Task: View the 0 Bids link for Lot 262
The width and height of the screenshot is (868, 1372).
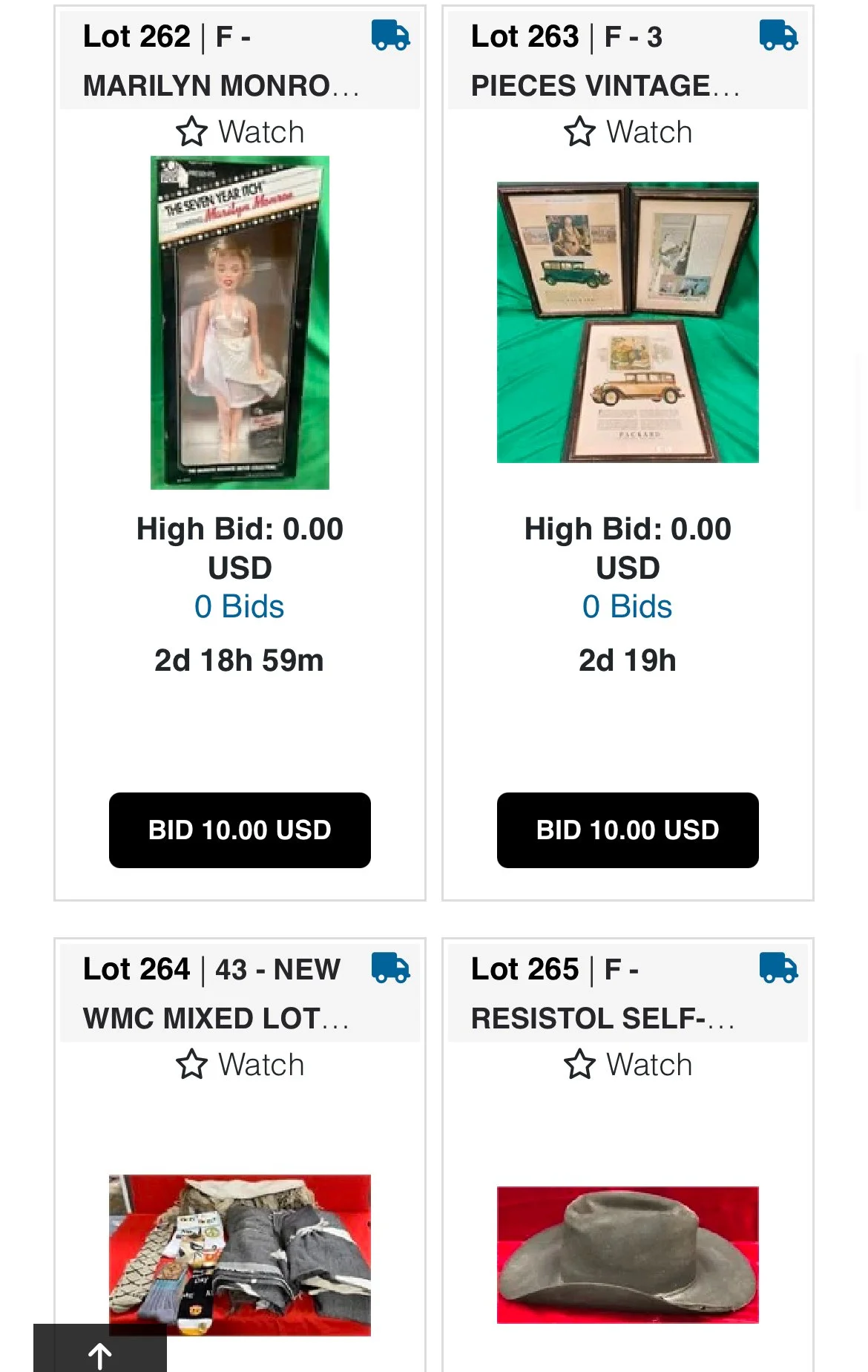Action: click(x=239, y=607)
